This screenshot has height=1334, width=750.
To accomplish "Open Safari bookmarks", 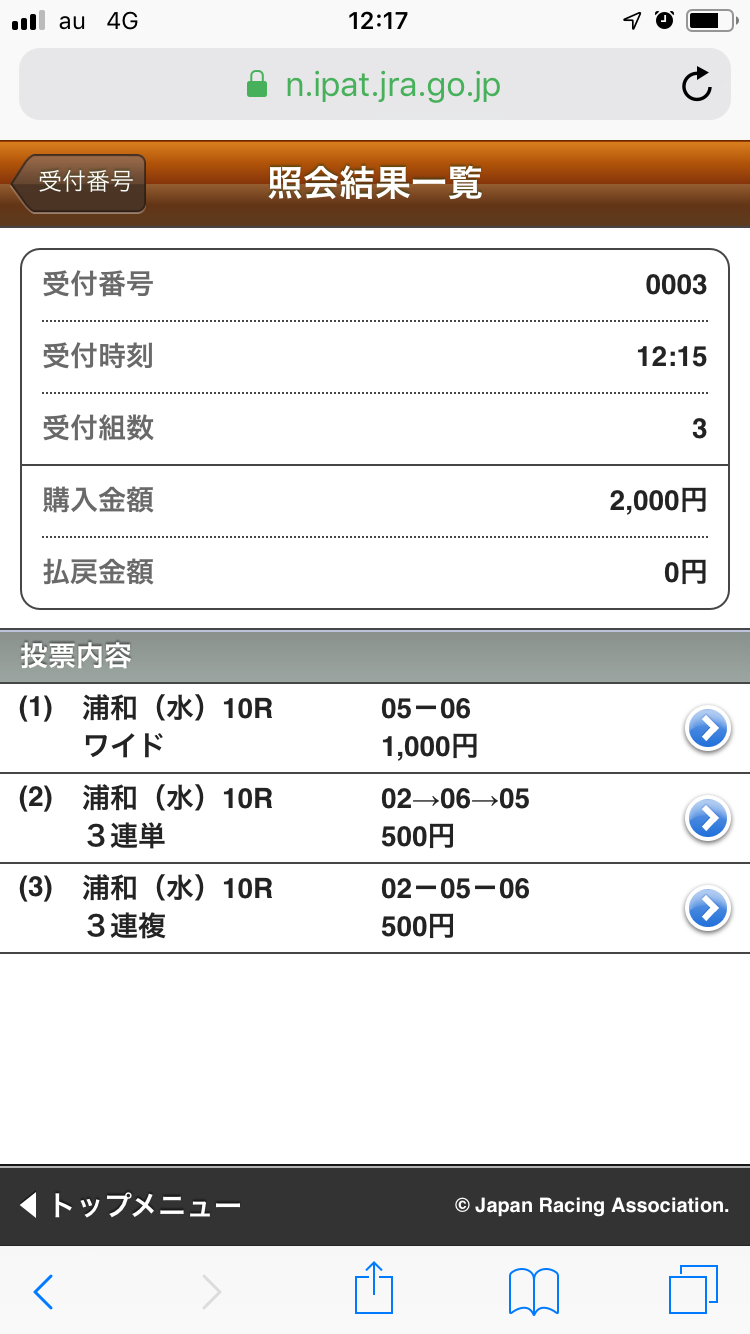I will [x=533, y=1291].
